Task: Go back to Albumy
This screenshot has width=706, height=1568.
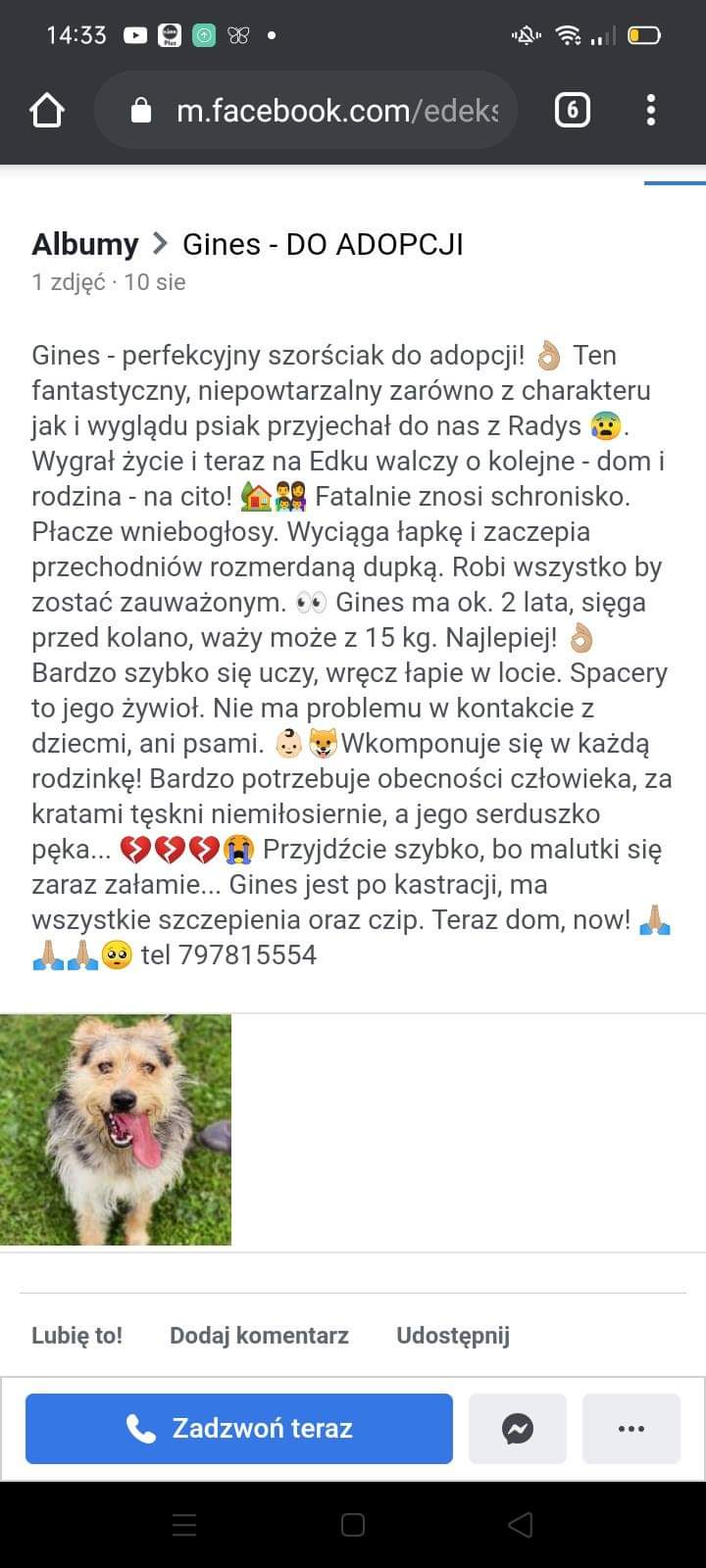Action: [x=85, y=244]
